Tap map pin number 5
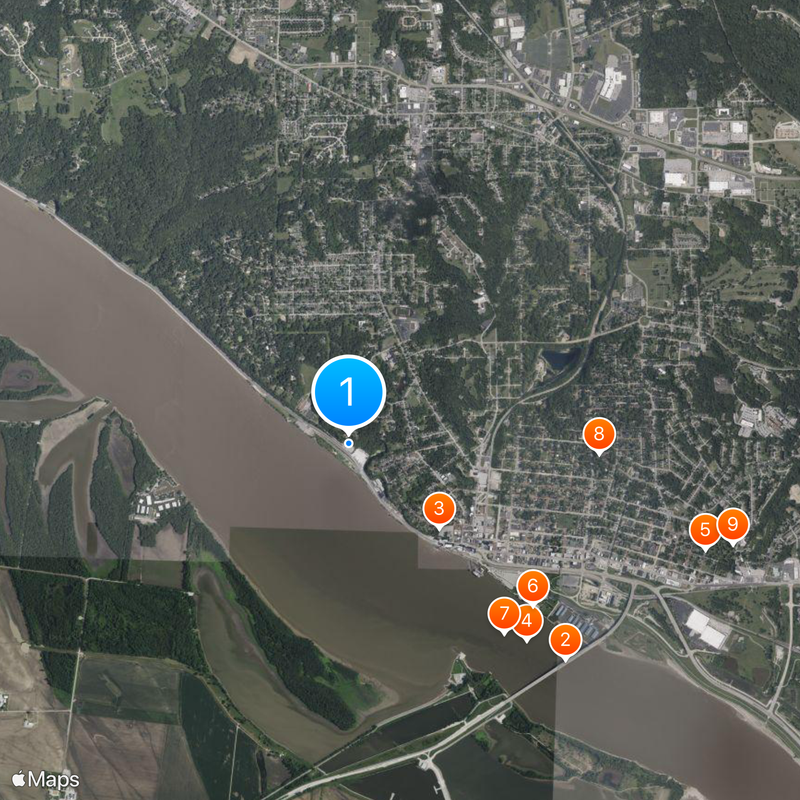Screen dimensions: 800x800 click(705, 530)
